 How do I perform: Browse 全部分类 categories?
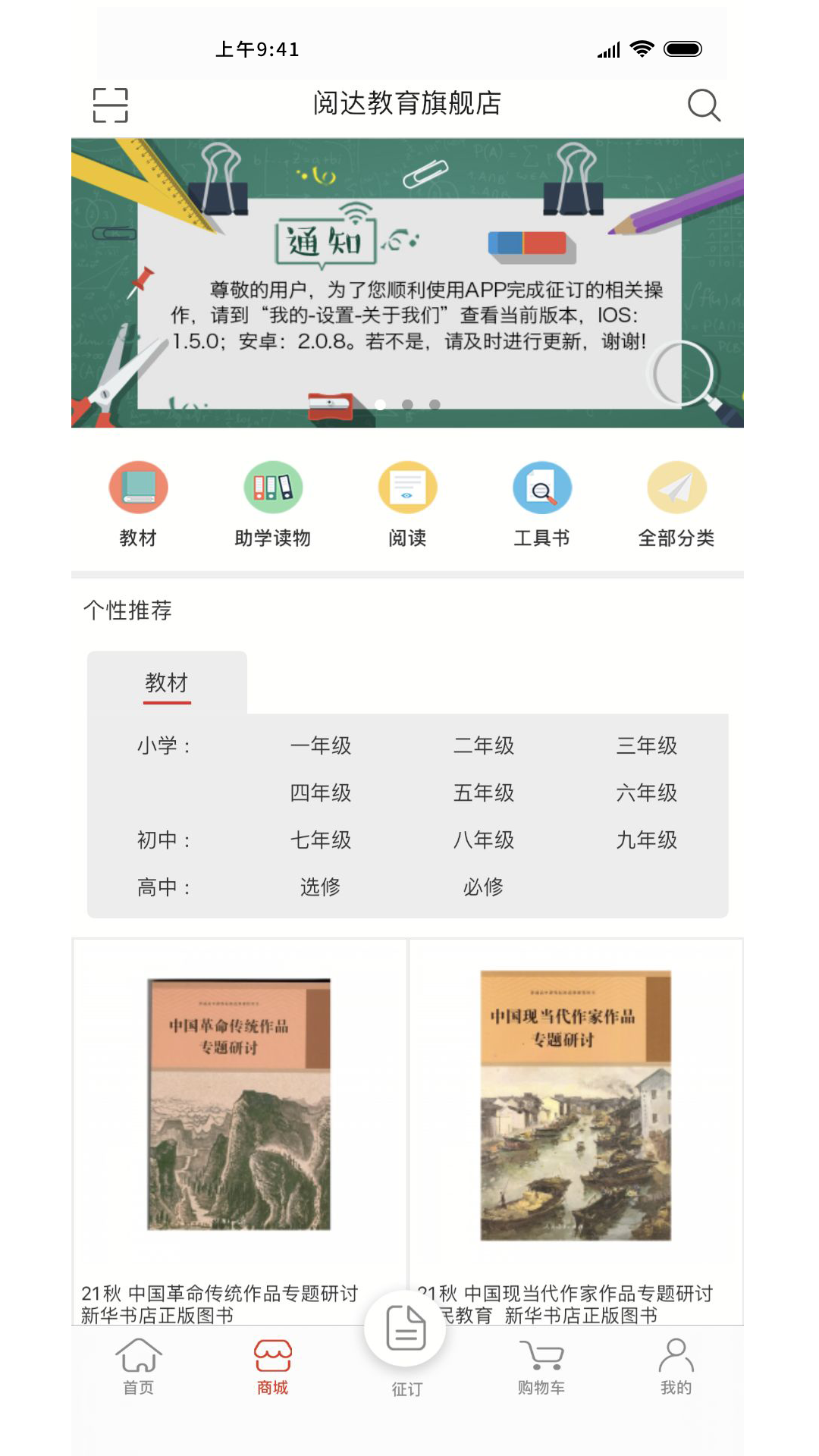tap(676, 504)
